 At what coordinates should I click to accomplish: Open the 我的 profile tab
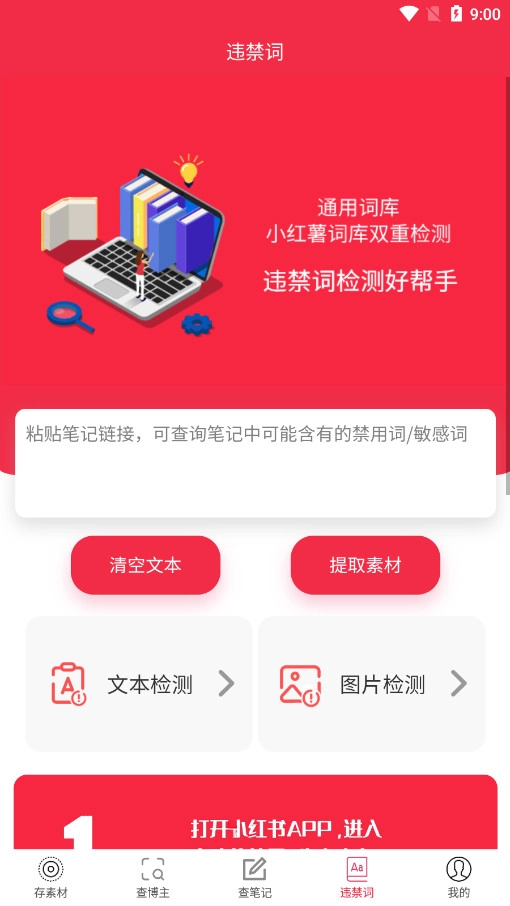[x=459, y=878]
